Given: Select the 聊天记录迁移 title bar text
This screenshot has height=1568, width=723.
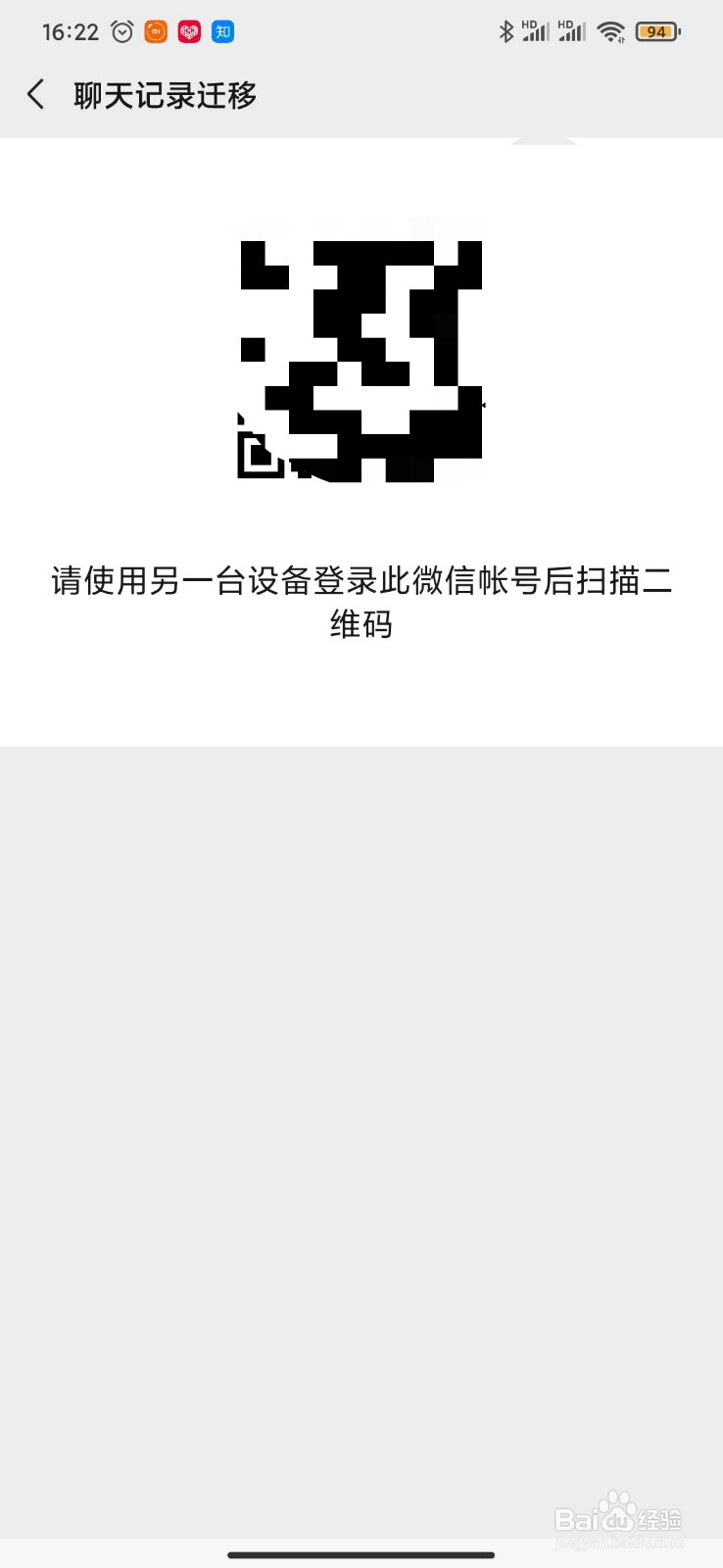Looking at the screenshot, I should [164, 94].
